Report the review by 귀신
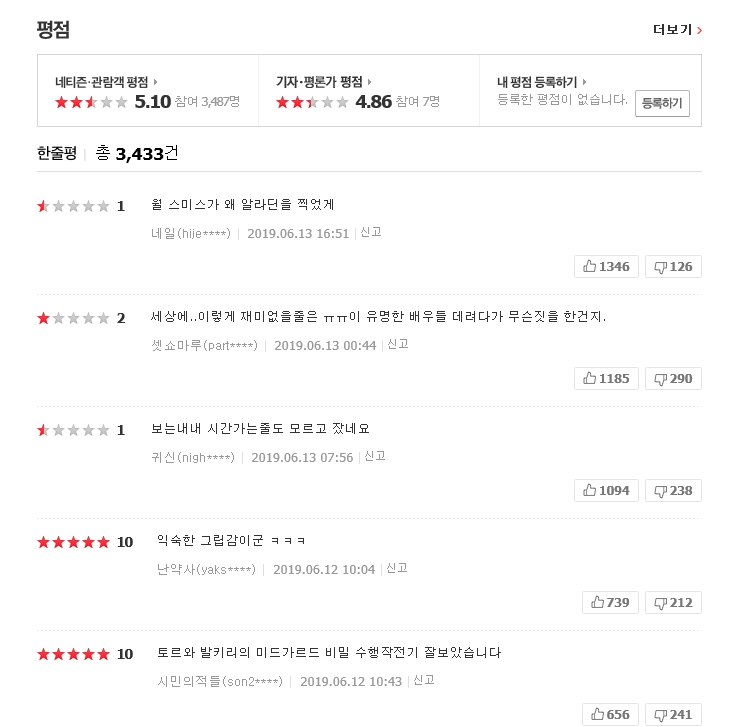 (x=374, y=456)
